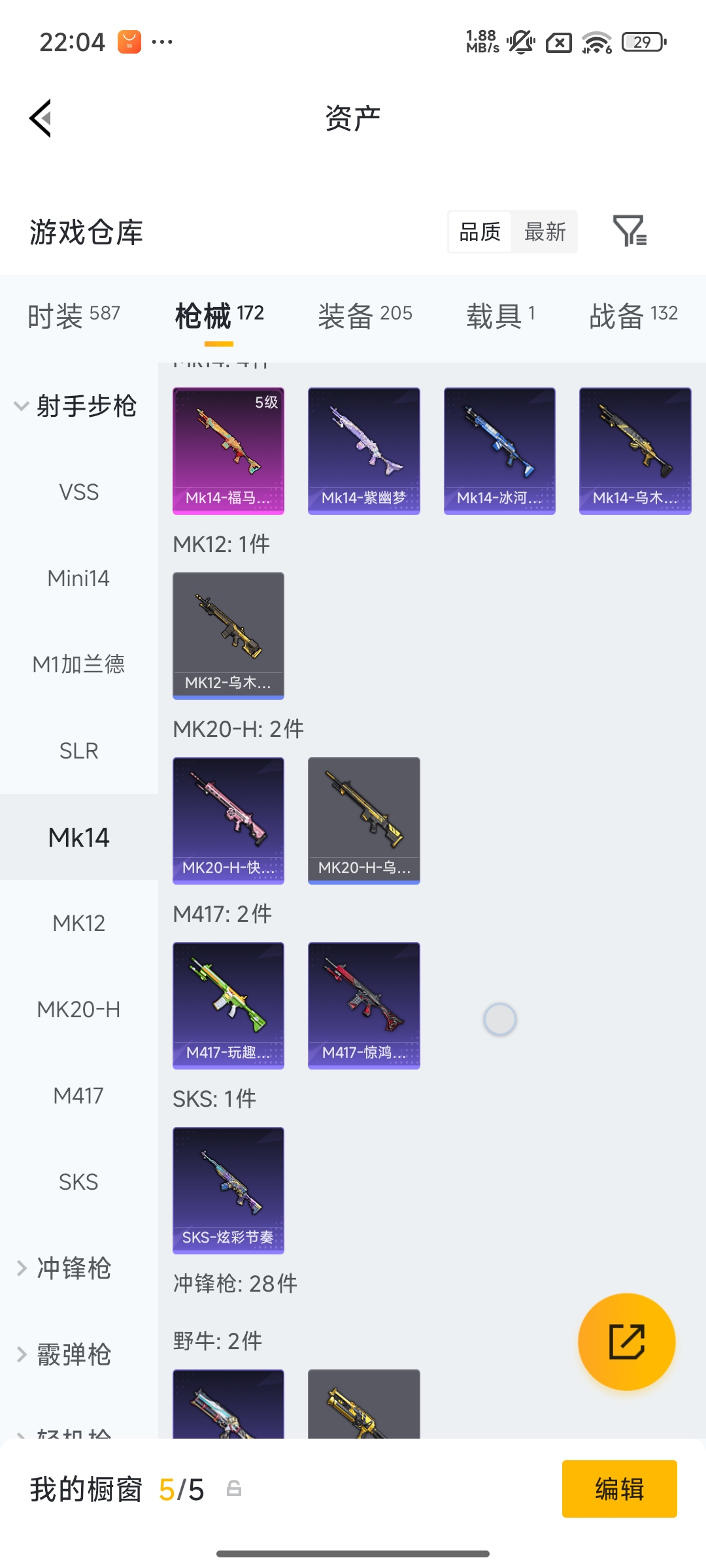The image size is (706, 1568).
Task: Switch to the 战备 tab
Action: click(x=633, y=316)
